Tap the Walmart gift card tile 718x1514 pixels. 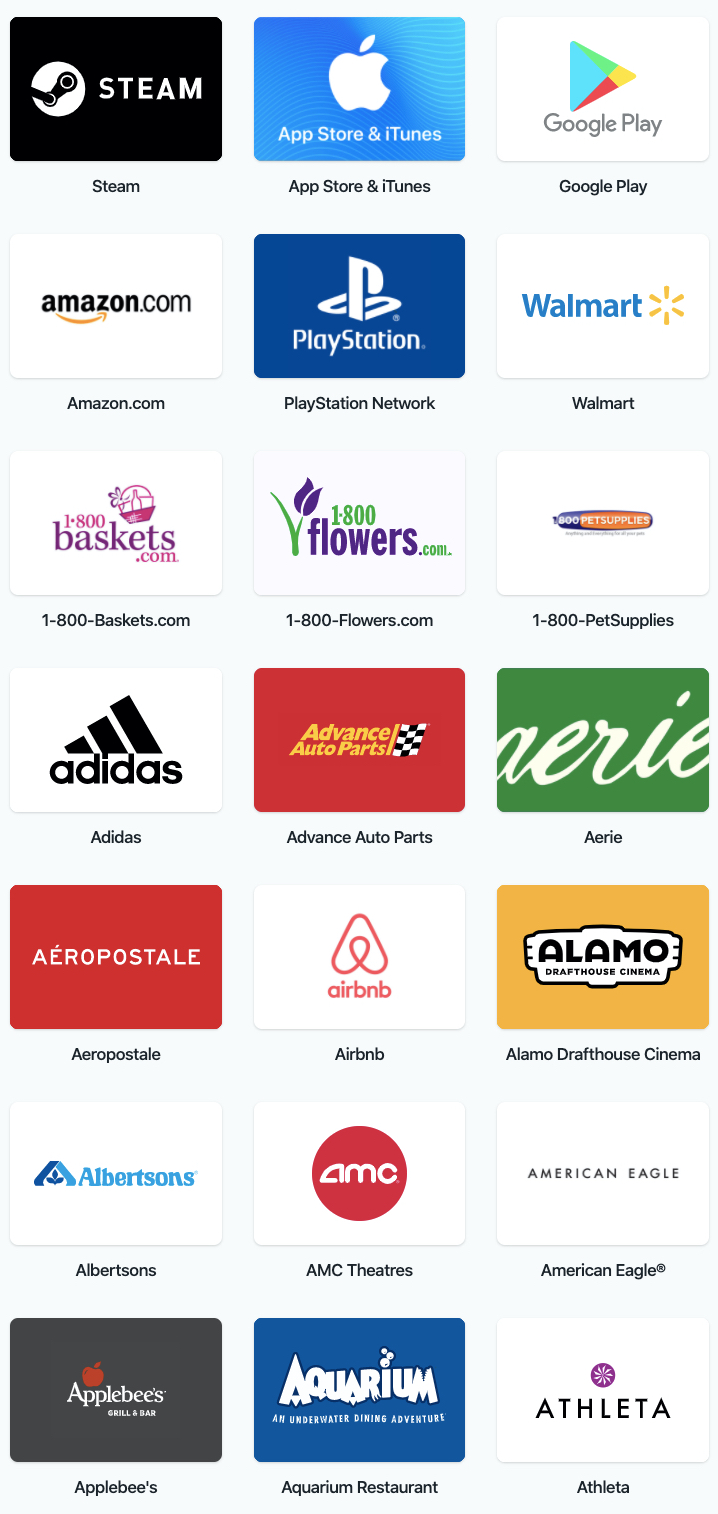tap(603, 306)
